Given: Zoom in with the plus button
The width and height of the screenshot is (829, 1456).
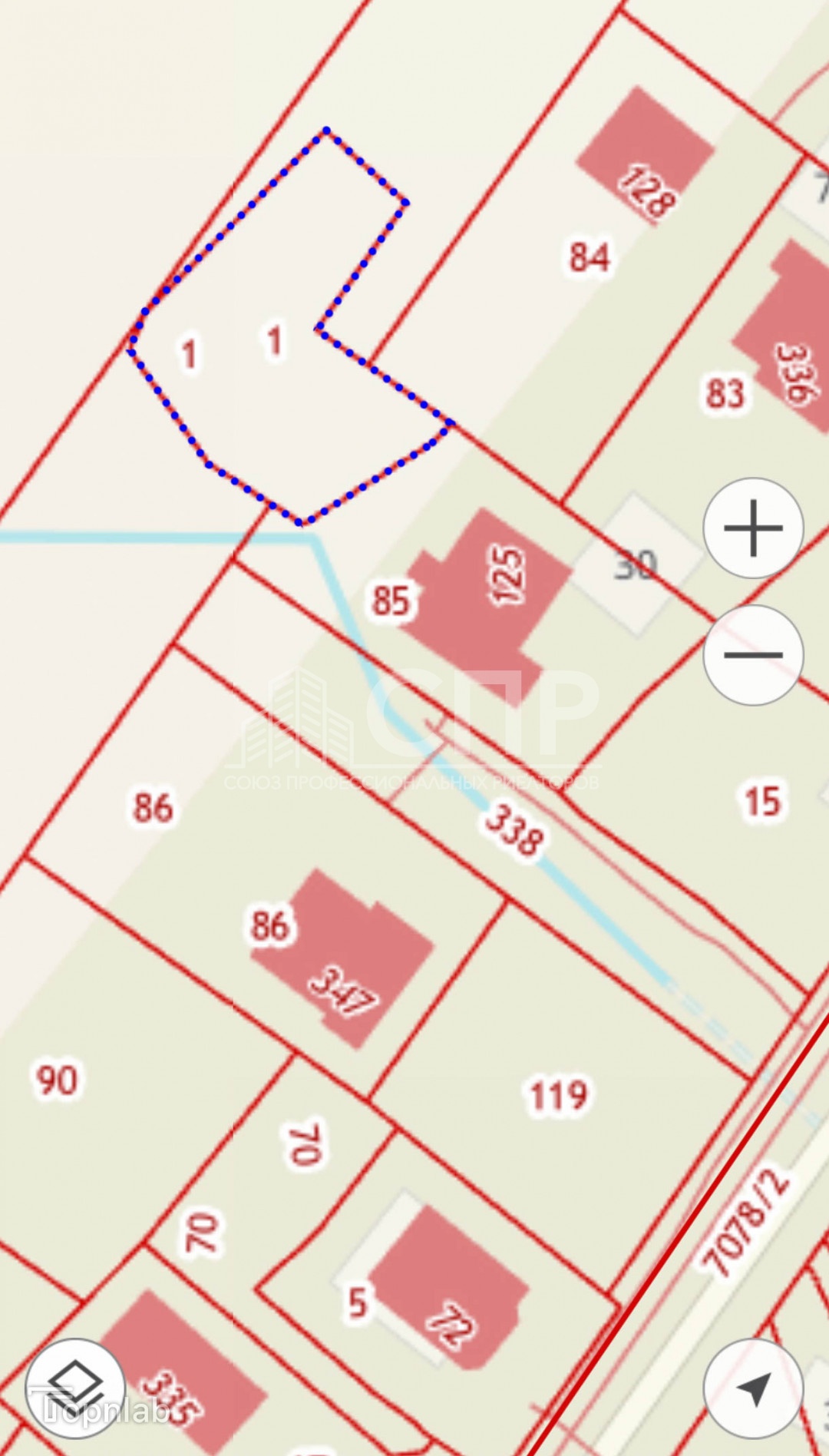Looking at the screenshot, I should click(x=753, y=528).
